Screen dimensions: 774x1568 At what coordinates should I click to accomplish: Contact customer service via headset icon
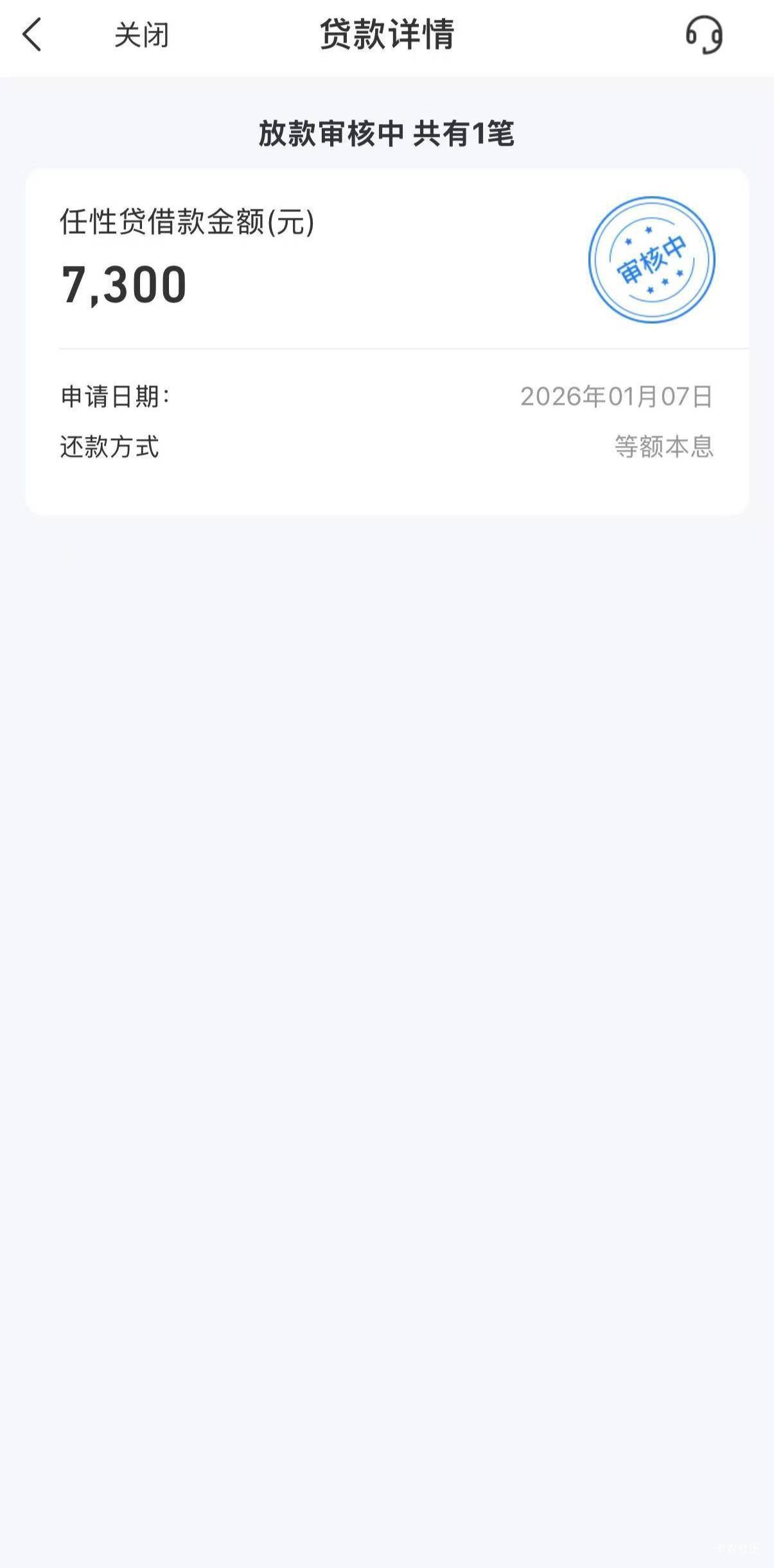[704, 35]
